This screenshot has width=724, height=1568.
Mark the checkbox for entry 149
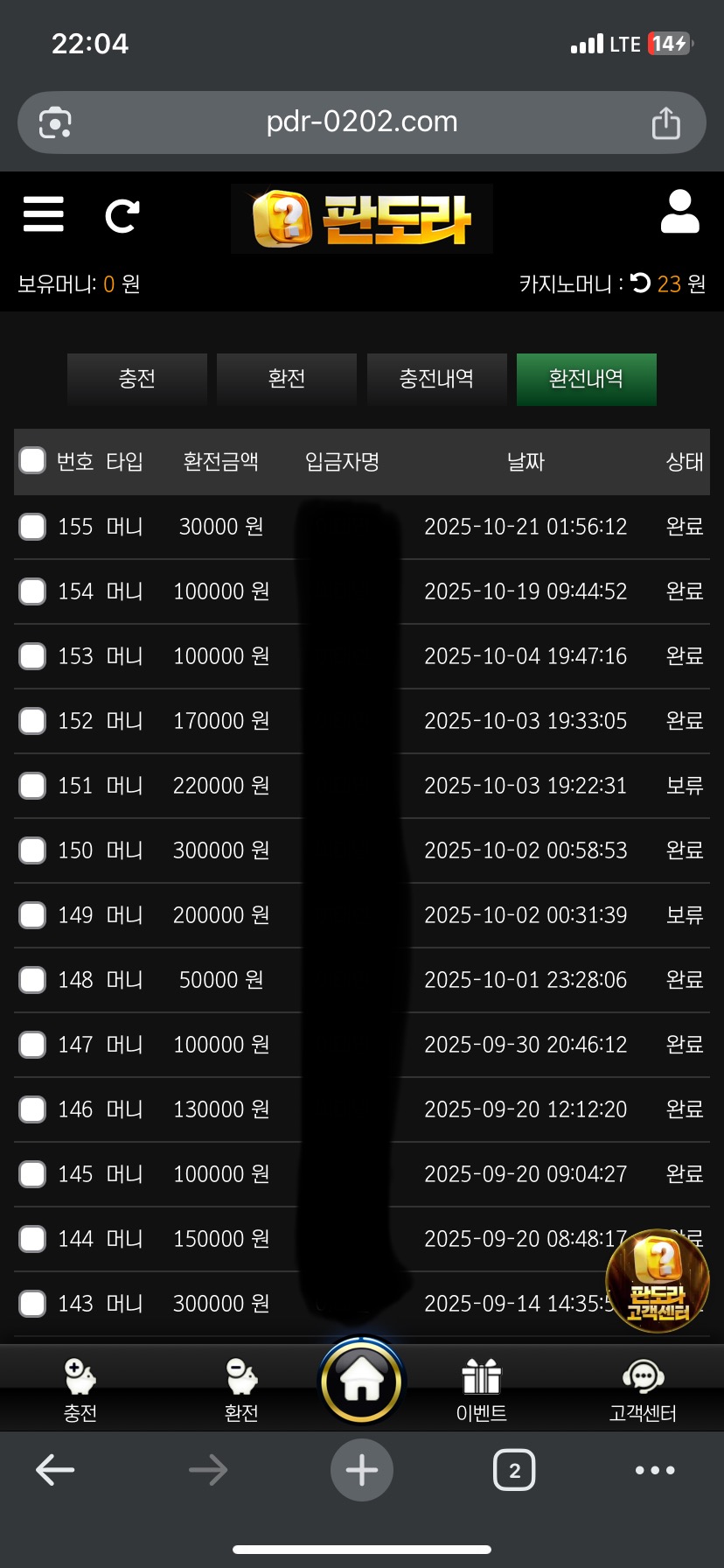[32, 915]
